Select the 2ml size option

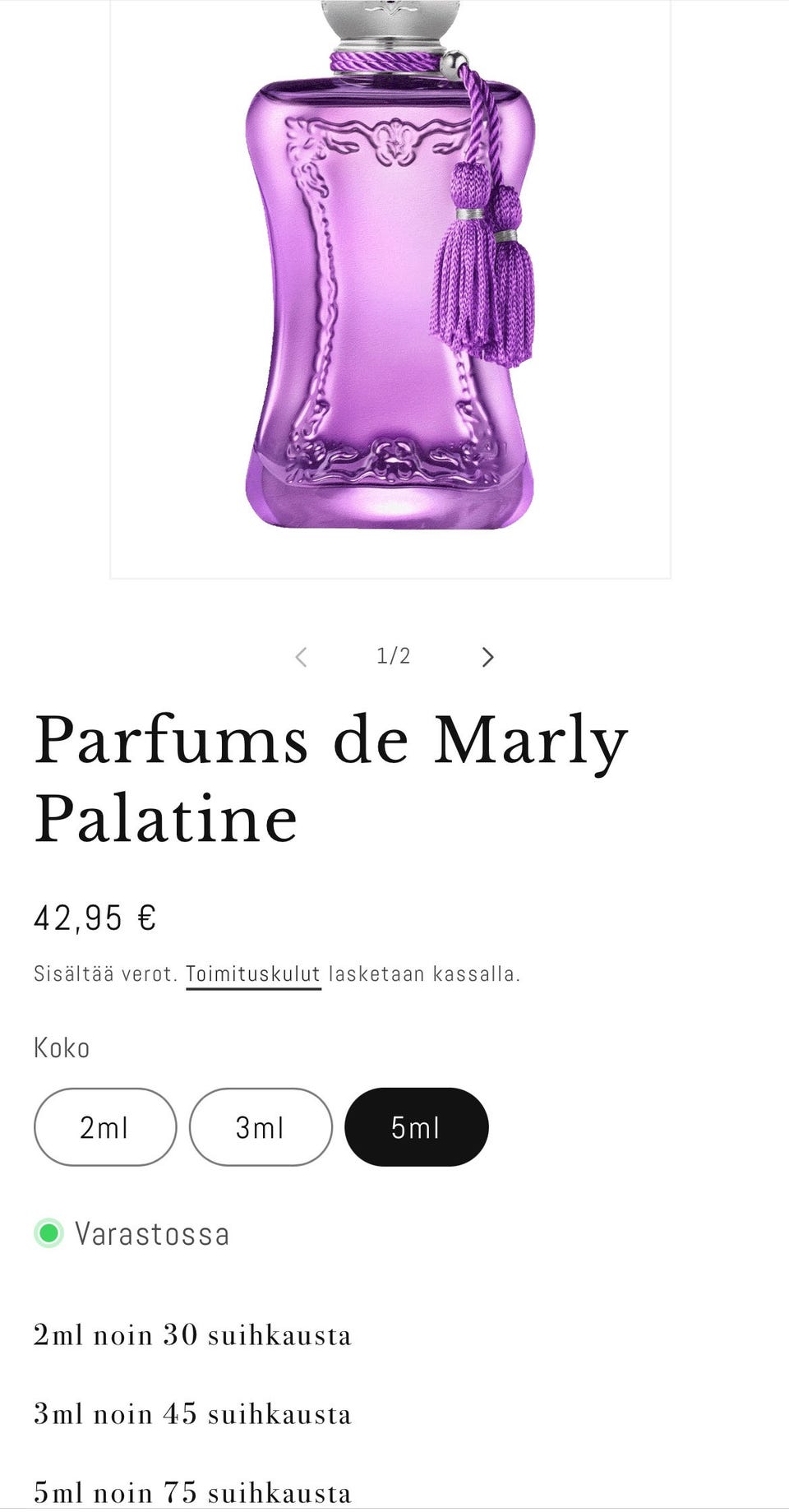pyautogui.click(x=105, y=1126)
